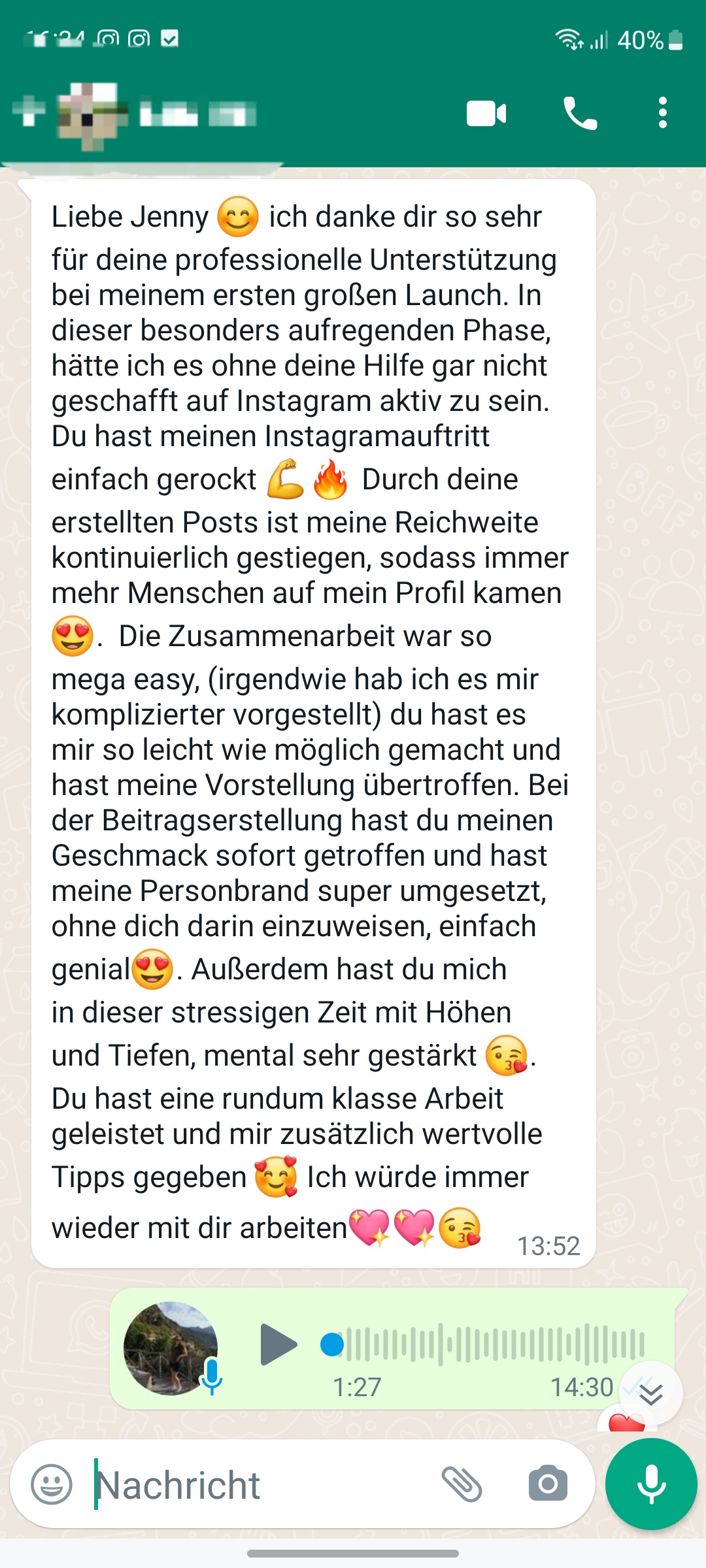Viewport: 706px width, 1568px height.
Task: Open the Wi-Fi status indicator
Action: 566,39
